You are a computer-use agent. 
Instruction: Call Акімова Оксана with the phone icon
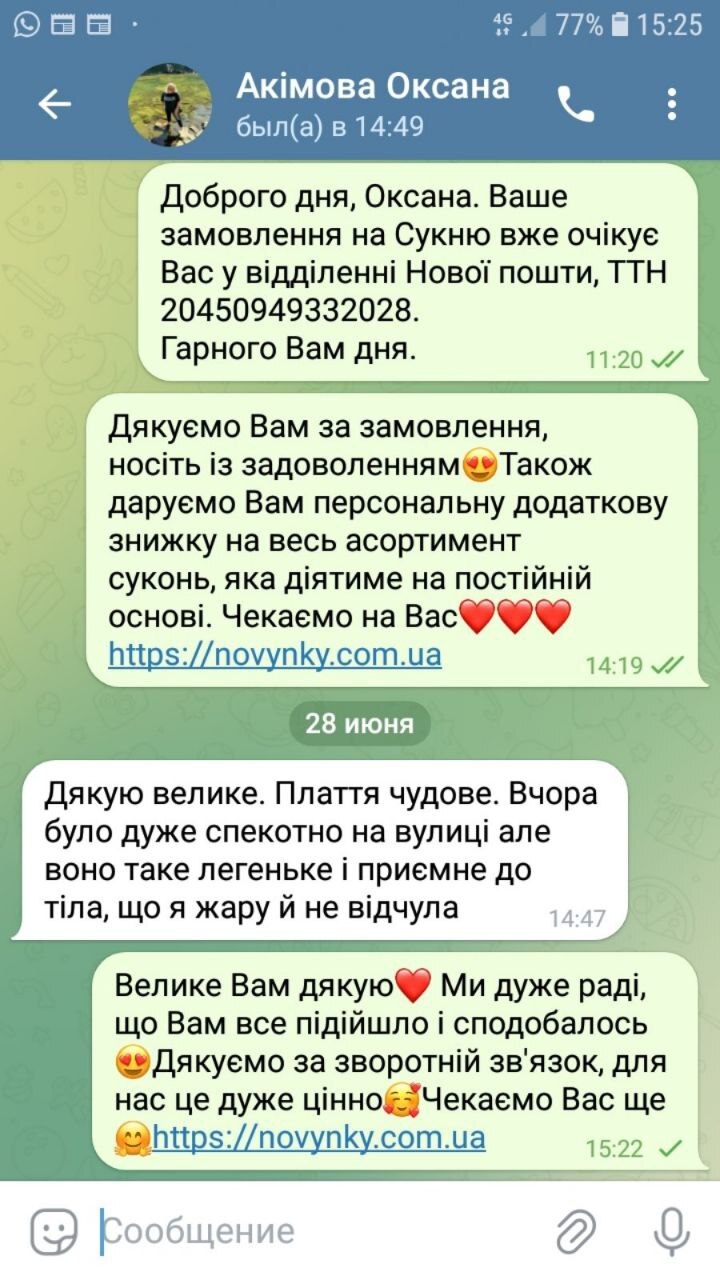click(576, 104)
